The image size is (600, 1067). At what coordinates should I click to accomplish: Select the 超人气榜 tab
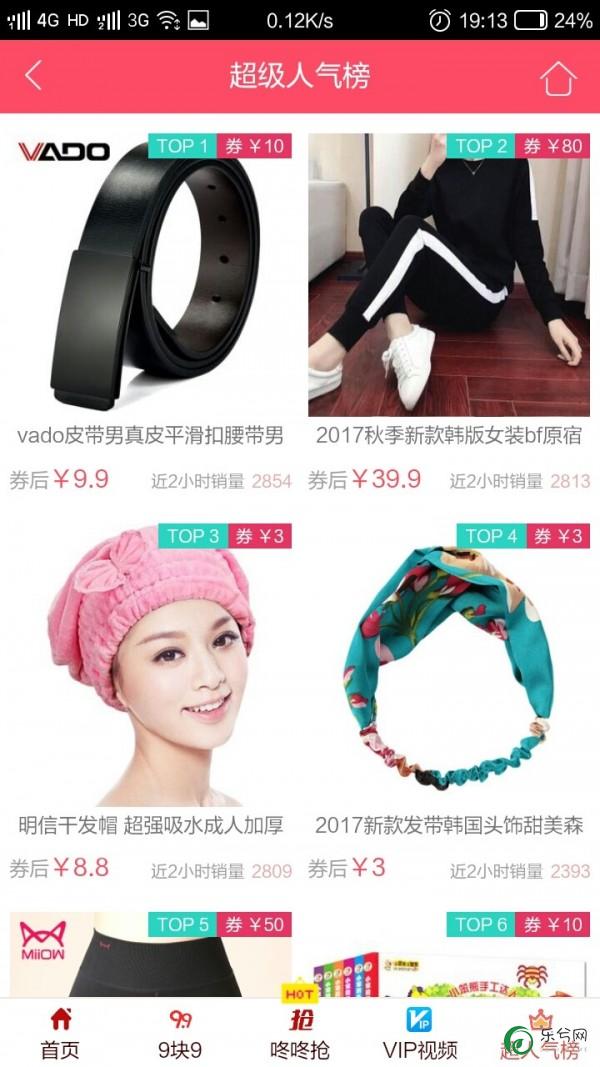(x=540, y=1034)
